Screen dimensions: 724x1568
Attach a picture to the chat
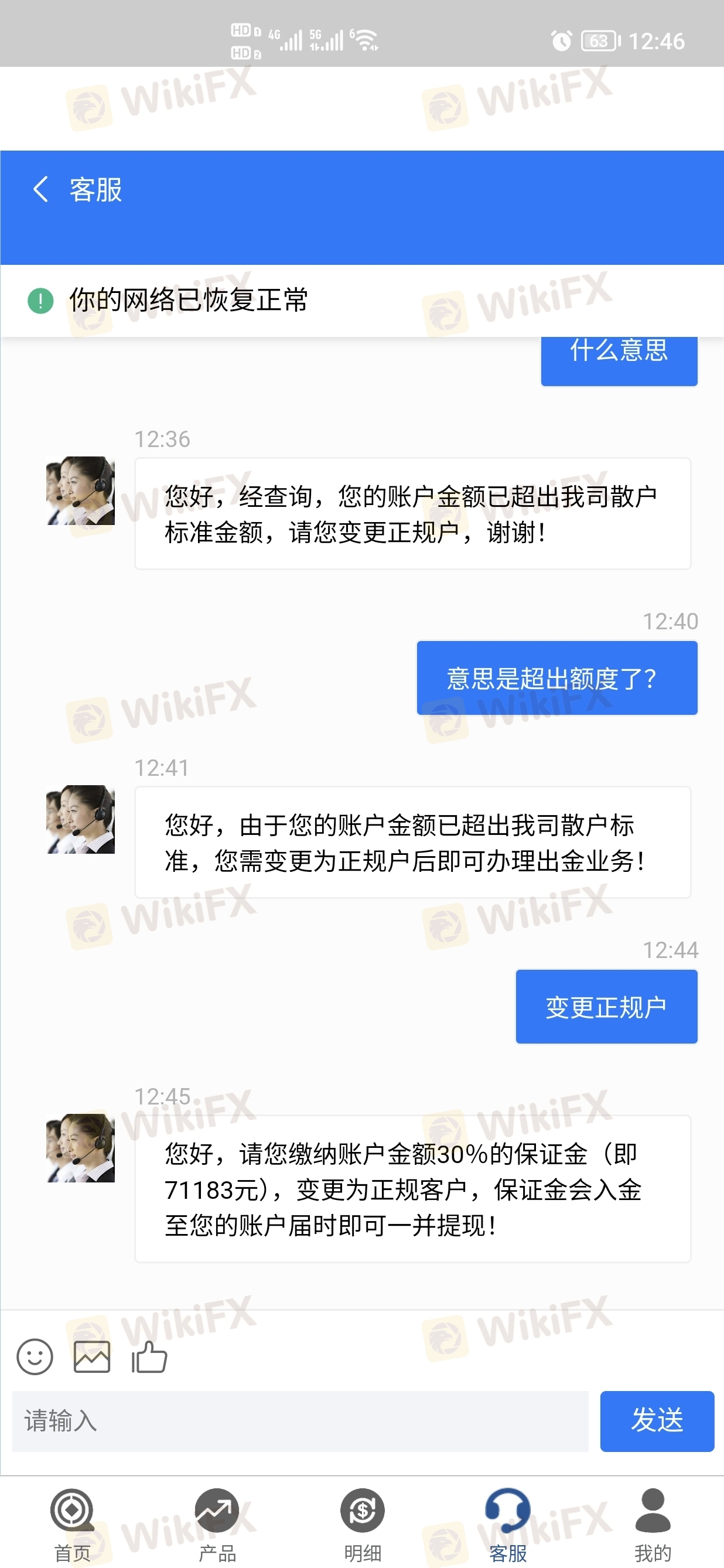click(92, 1357)
